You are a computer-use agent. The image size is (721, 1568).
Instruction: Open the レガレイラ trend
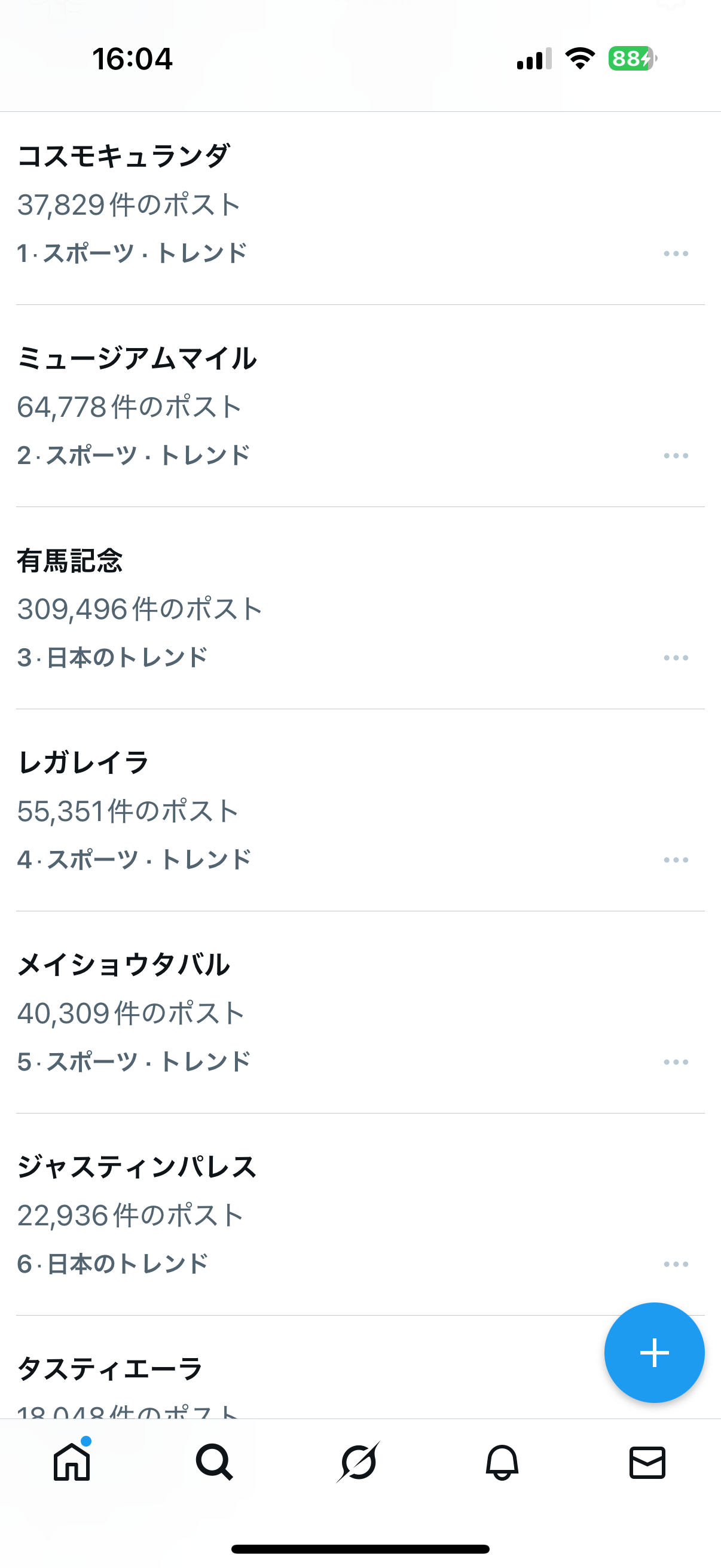click(83, 762)
